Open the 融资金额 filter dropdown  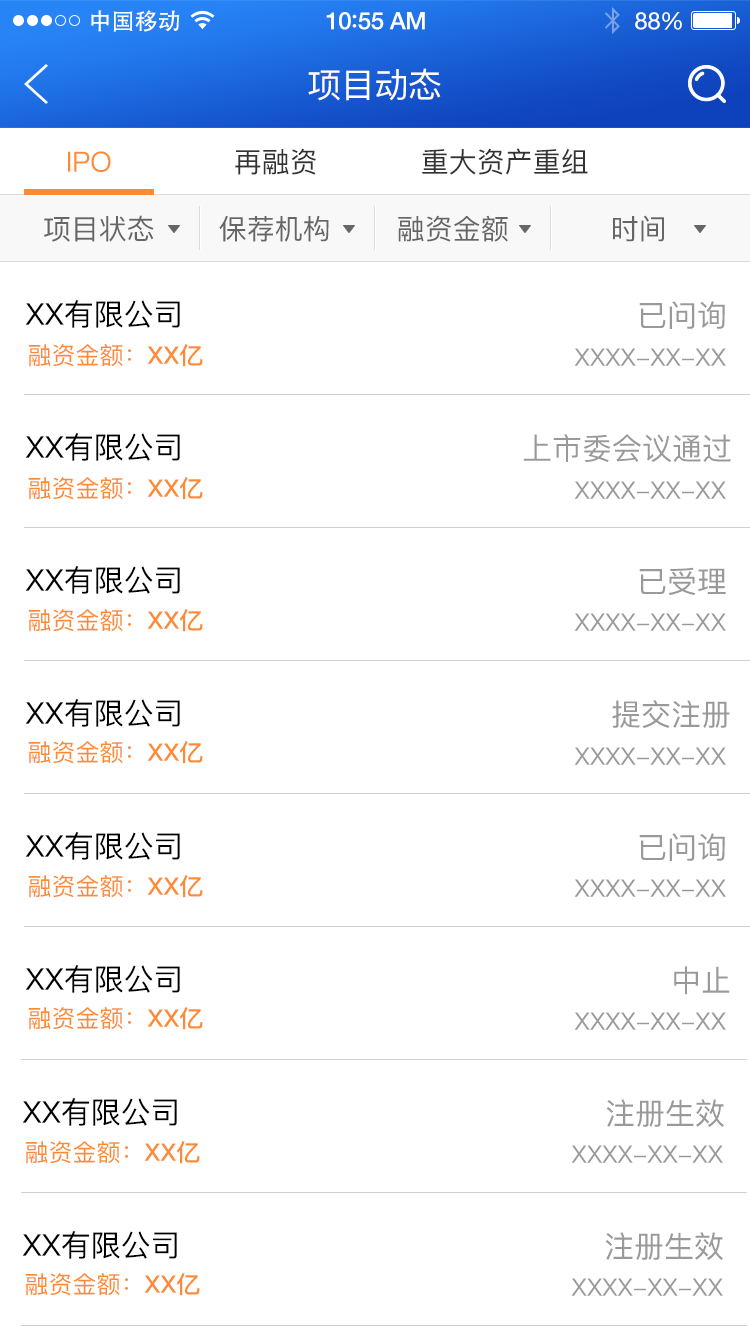[x=463, y=229]
